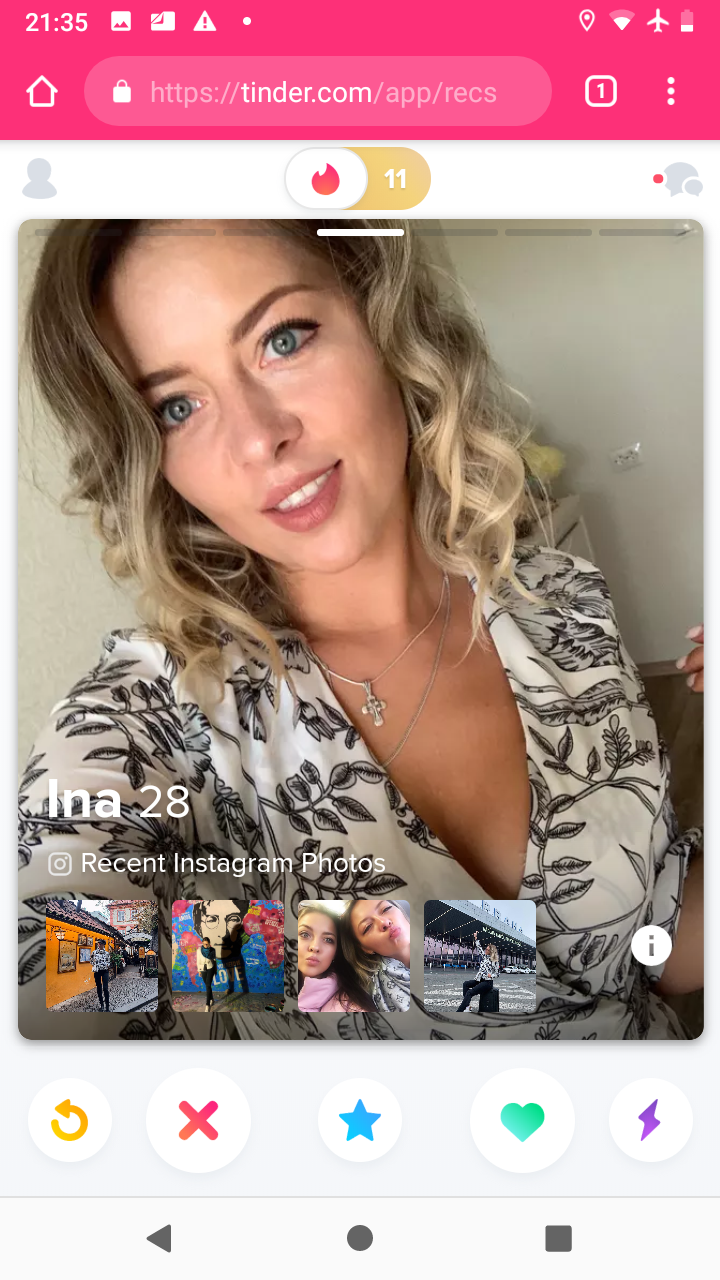Go back using the system back button
Image resolution: width=720 pixels, height=1280 pixels.
pyautogui.click(x=159, y=1238)
